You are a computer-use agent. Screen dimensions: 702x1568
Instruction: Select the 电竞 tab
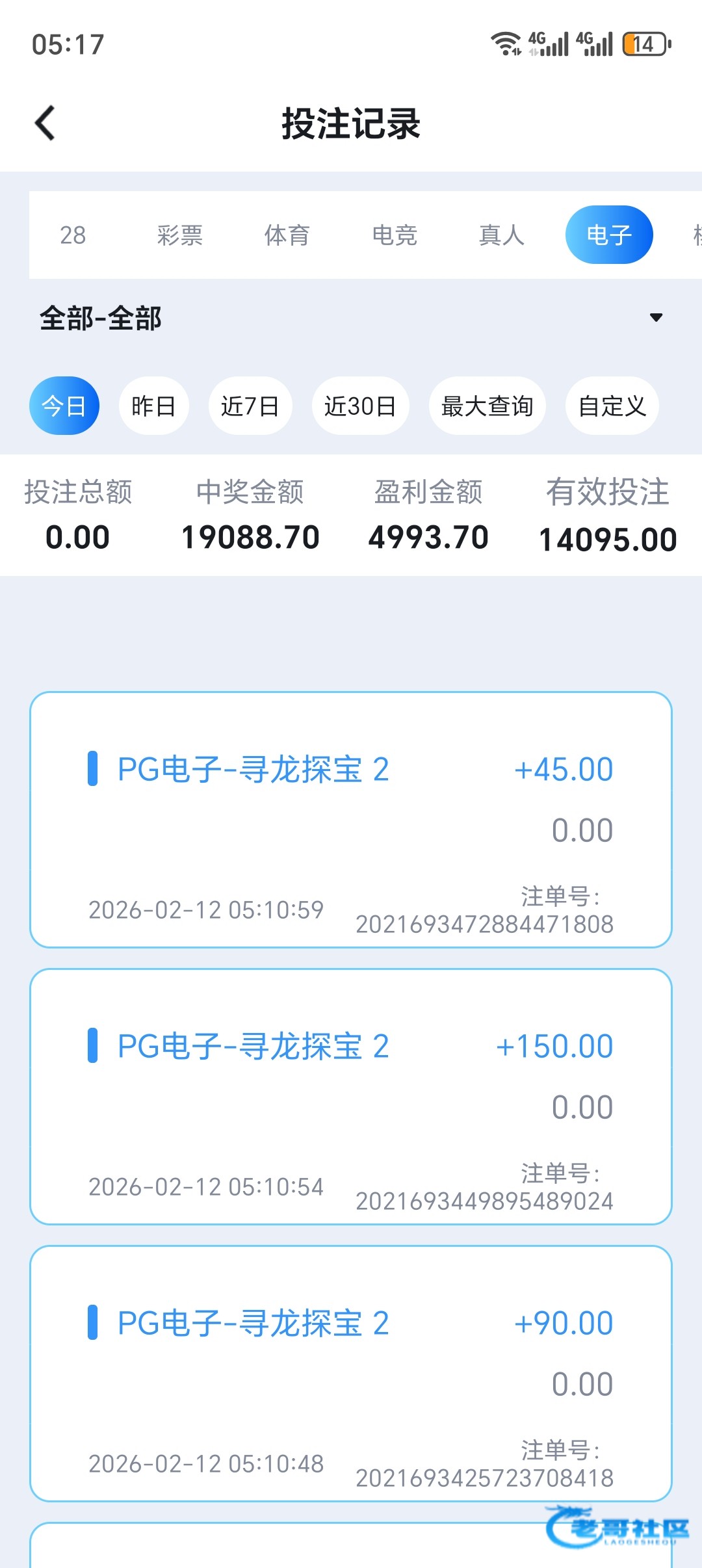pyautogui.click(x=394, y=235)
